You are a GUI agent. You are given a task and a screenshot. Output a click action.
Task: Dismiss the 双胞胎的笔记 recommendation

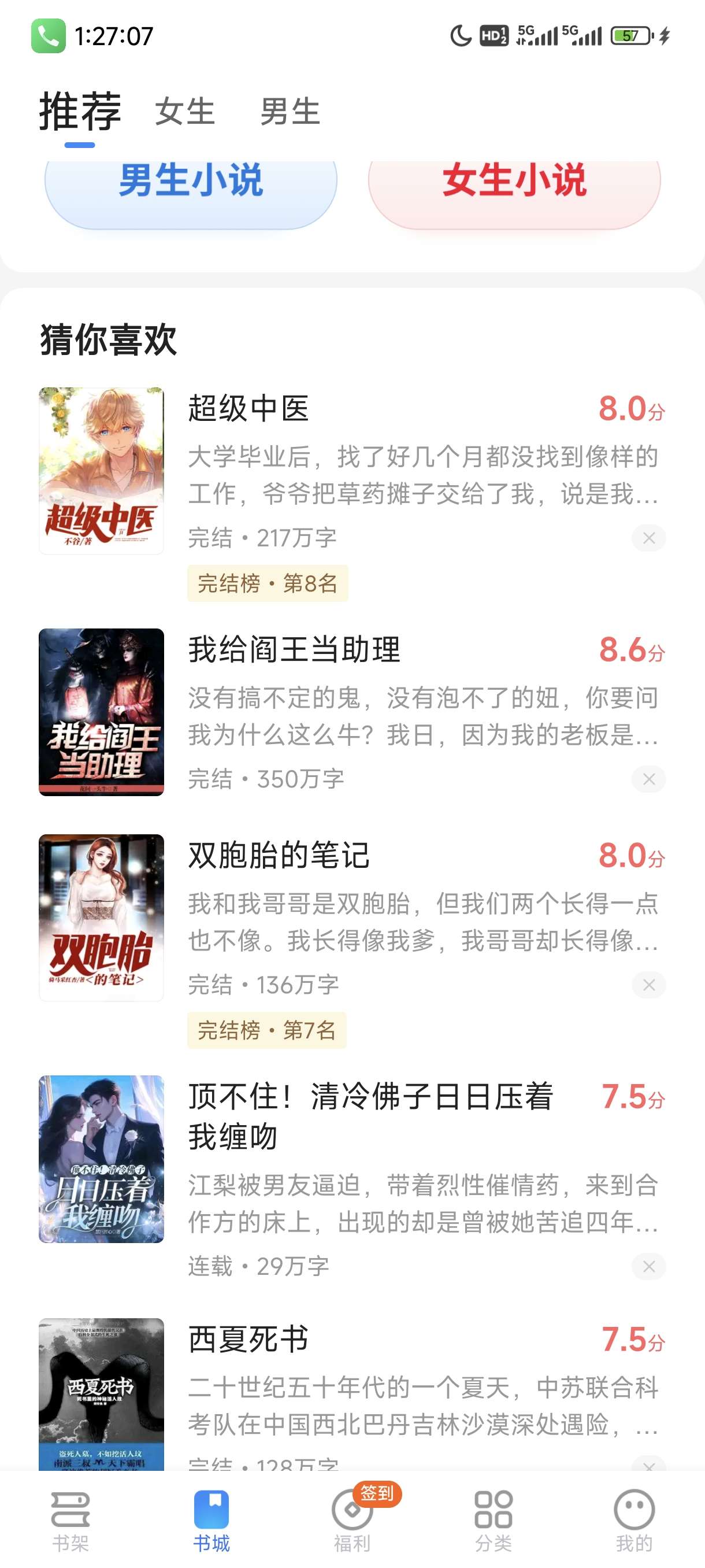[648, 985]
